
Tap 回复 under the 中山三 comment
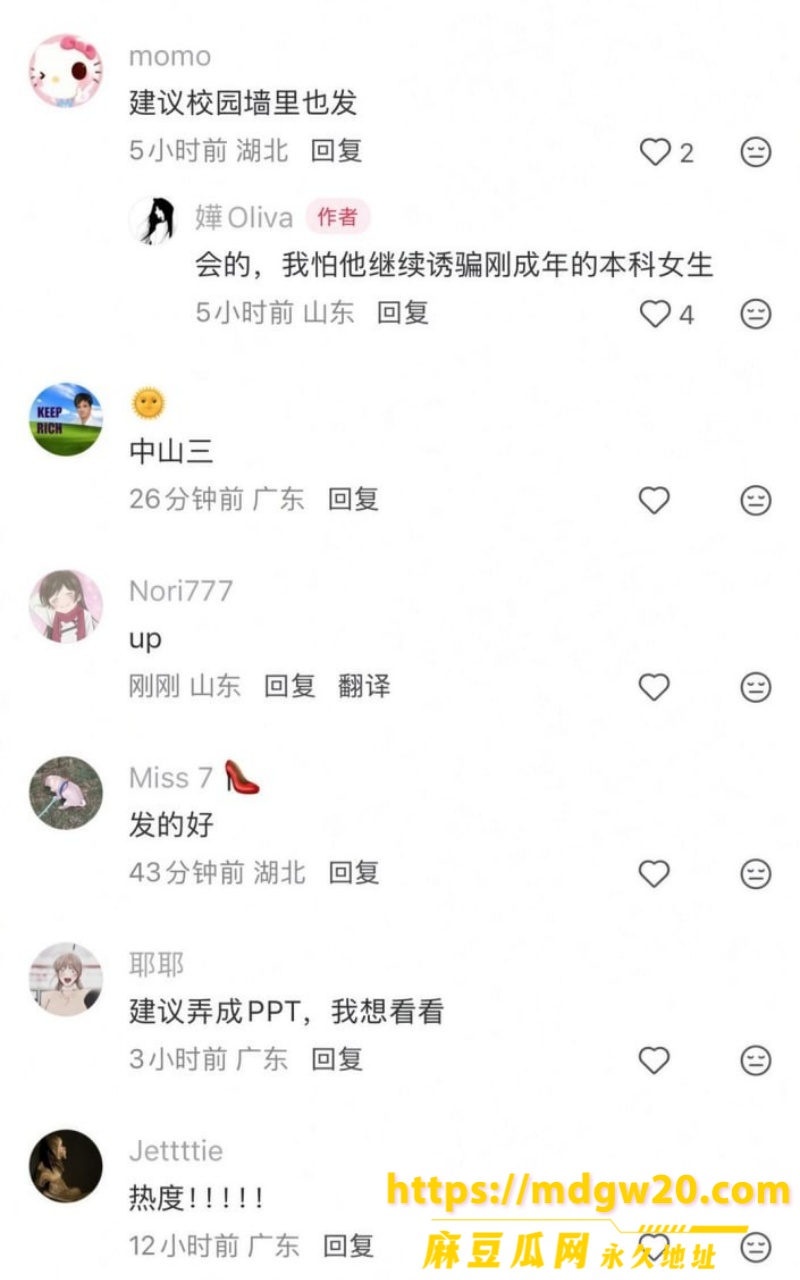[354, 499]
